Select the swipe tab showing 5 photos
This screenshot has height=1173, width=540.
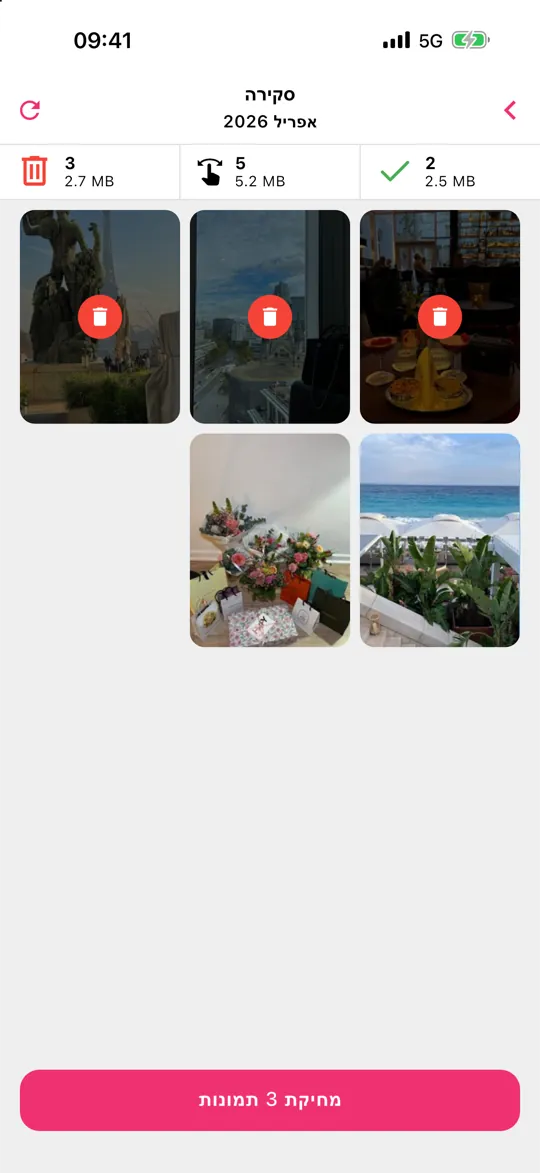pos(270,172)
